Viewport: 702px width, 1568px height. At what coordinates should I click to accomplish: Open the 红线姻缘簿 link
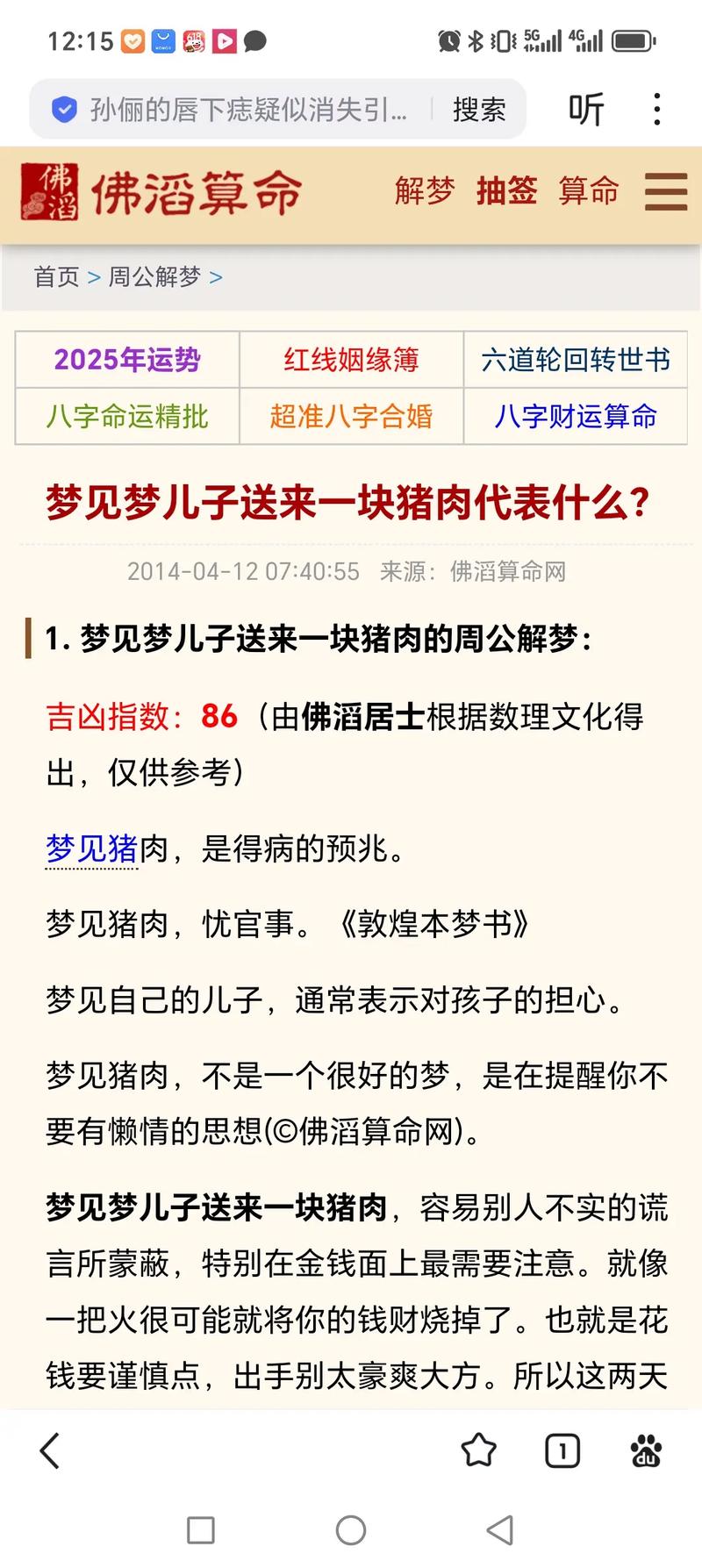point(351,360)
